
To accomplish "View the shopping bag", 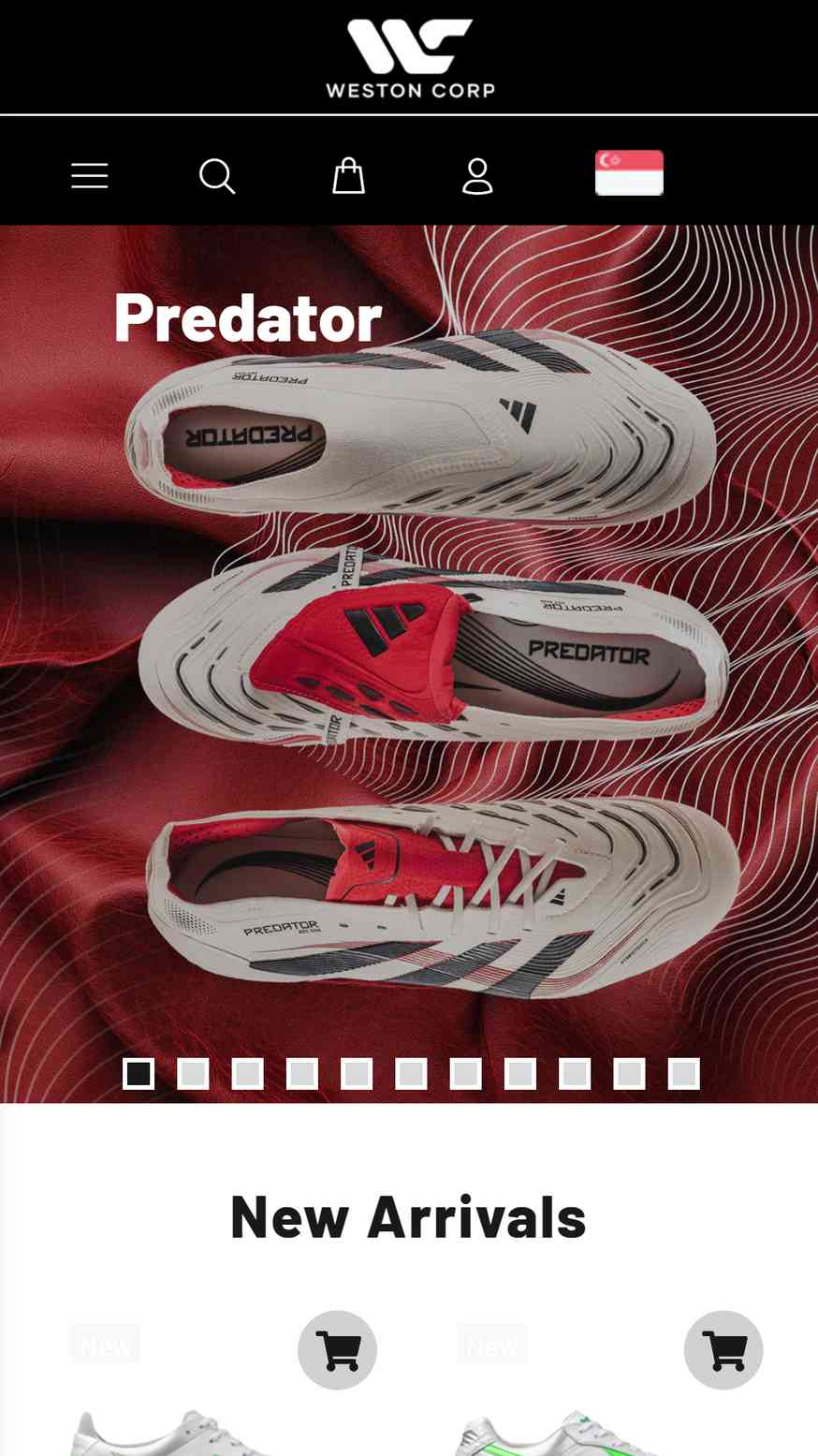I will click(x=348, y=176).
